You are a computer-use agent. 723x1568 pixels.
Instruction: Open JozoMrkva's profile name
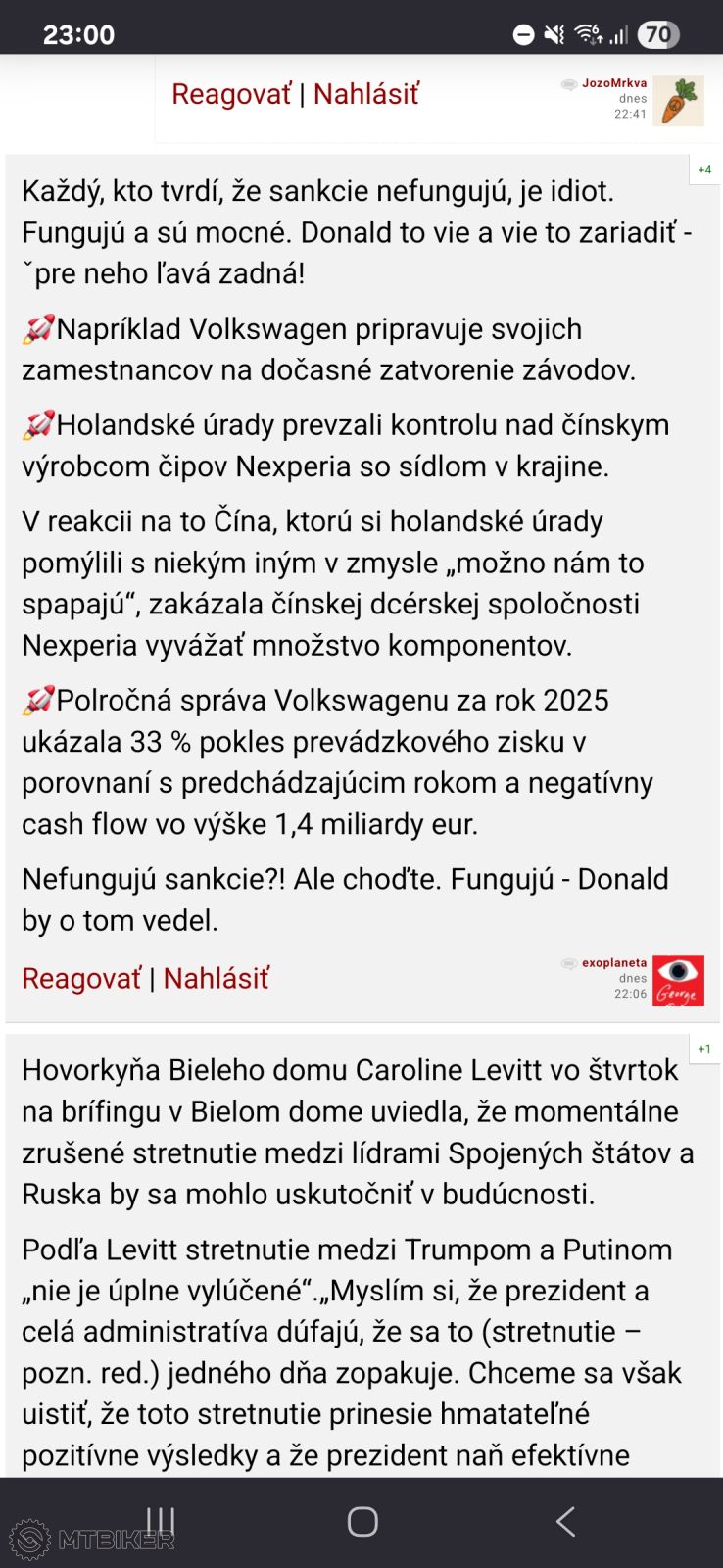click(x=614, y=83)
